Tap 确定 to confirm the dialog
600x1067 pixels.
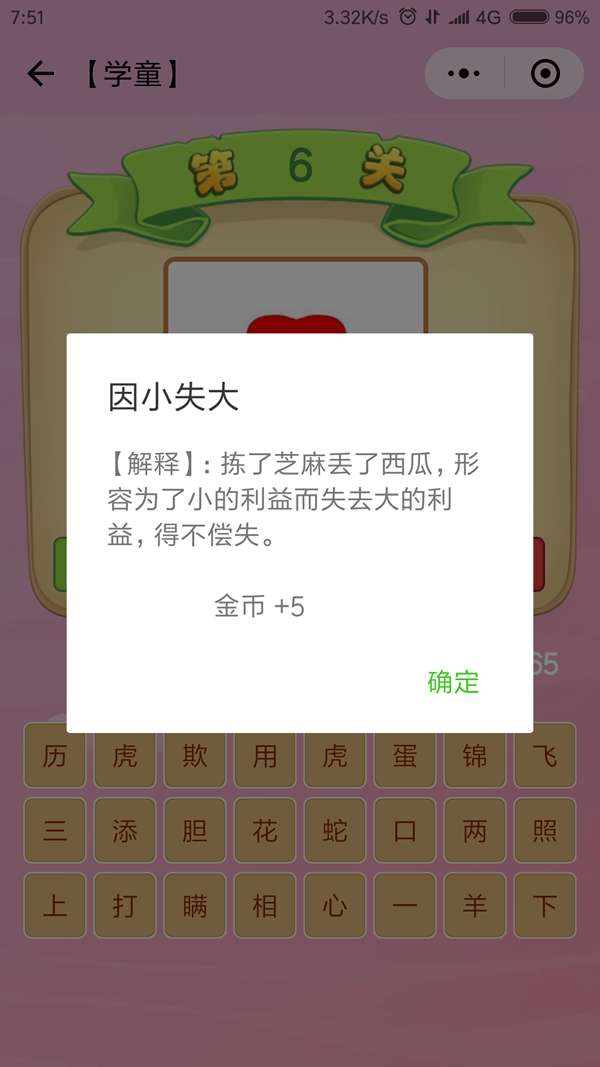pos(453,682)
